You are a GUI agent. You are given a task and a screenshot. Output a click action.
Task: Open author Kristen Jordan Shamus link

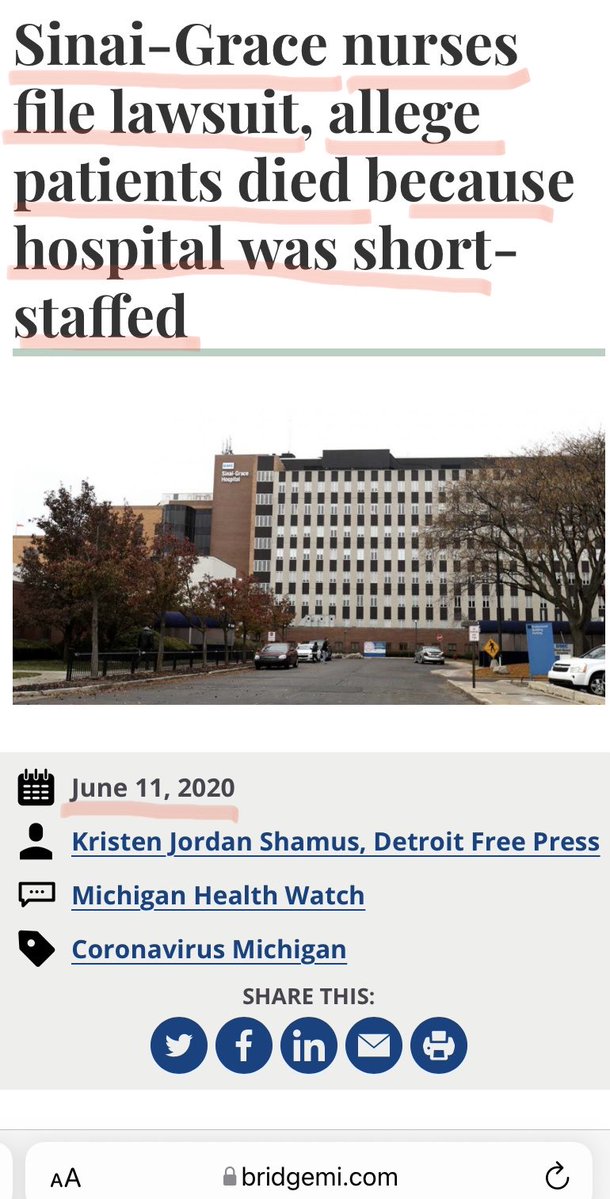335,842
